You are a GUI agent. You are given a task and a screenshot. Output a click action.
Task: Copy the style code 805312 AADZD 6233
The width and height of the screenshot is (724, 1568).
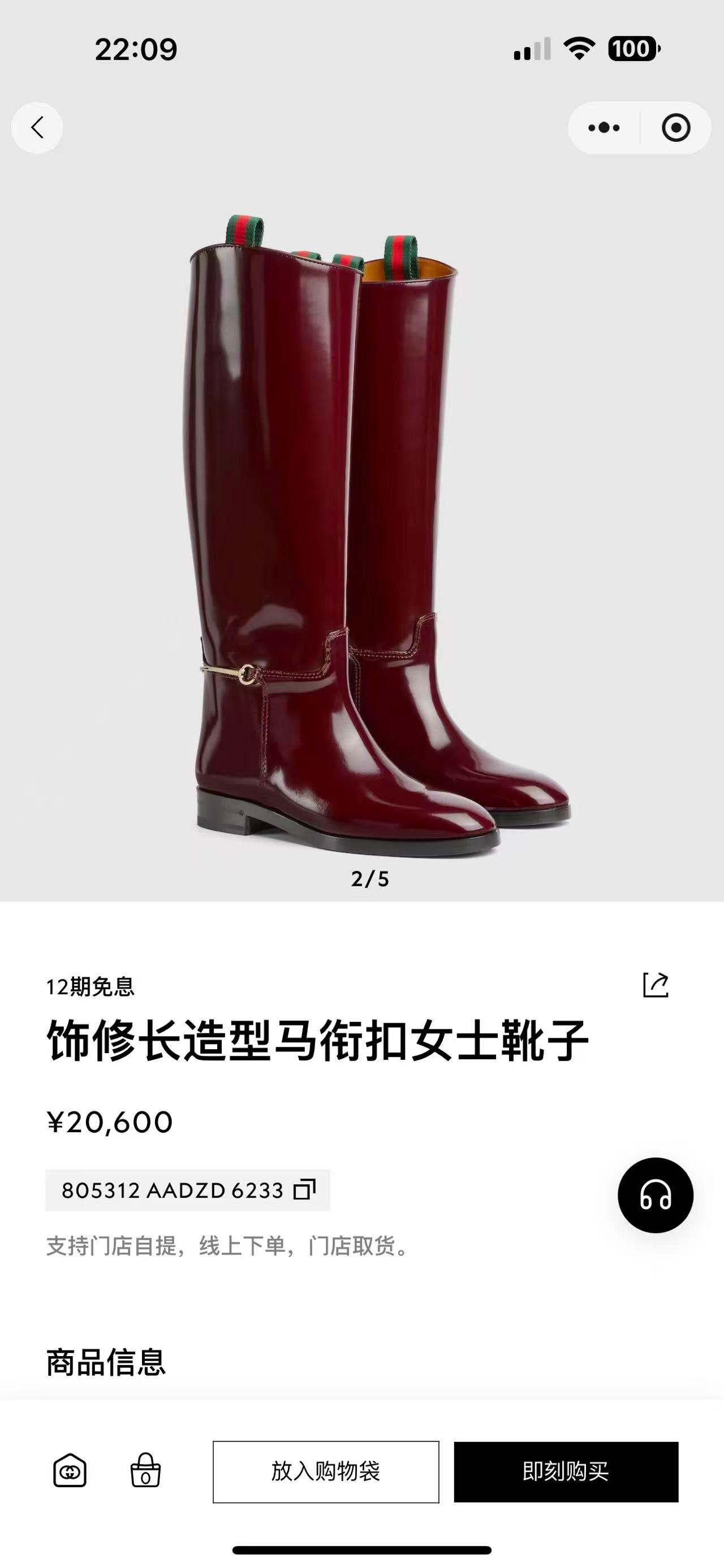click(304, 1189)
